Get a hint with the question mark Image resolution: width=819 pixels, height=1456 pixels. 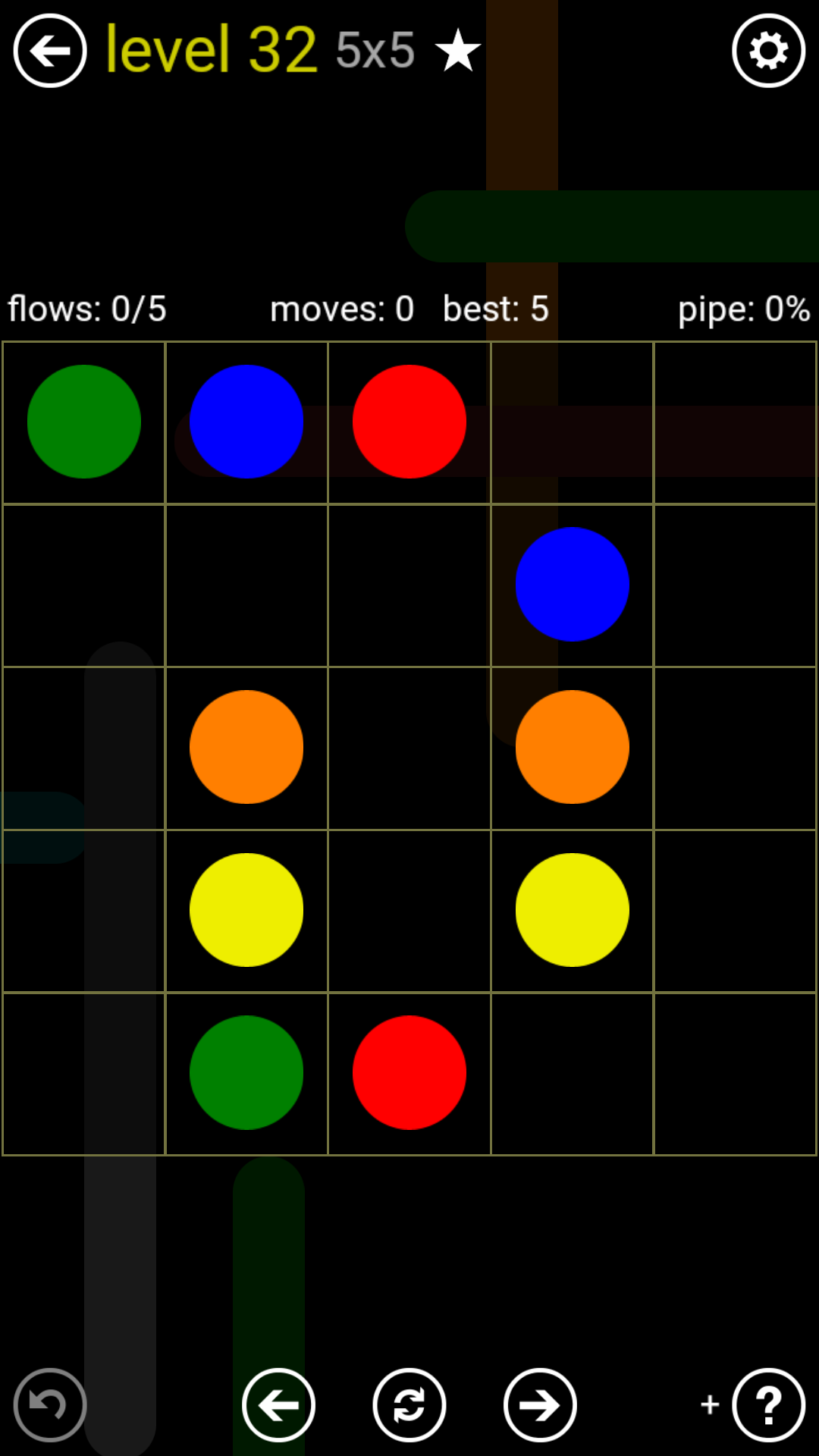tap(768, 1404)
